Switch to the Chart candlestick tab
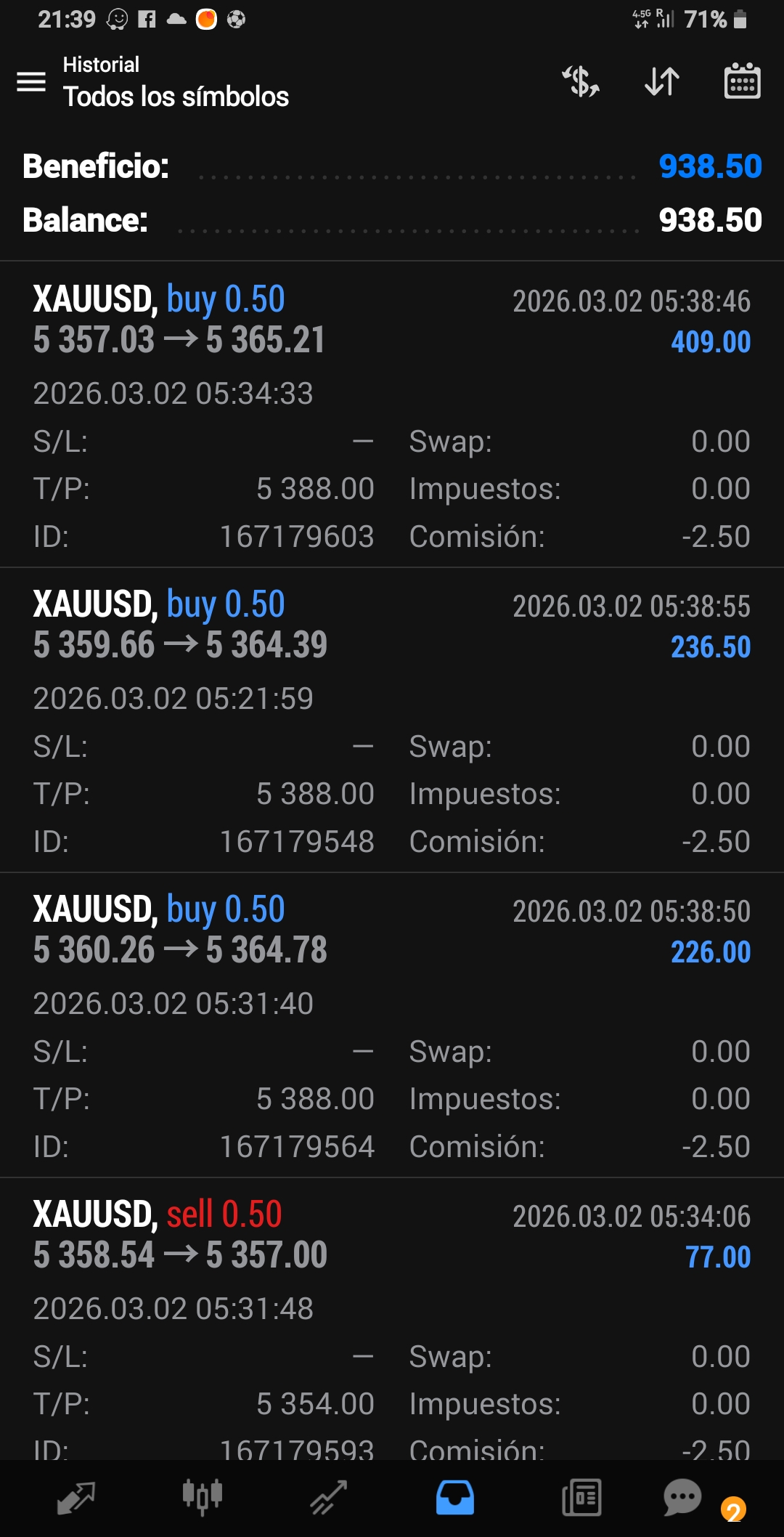This screenshot has width=784, height=1537. (202, 1498)
